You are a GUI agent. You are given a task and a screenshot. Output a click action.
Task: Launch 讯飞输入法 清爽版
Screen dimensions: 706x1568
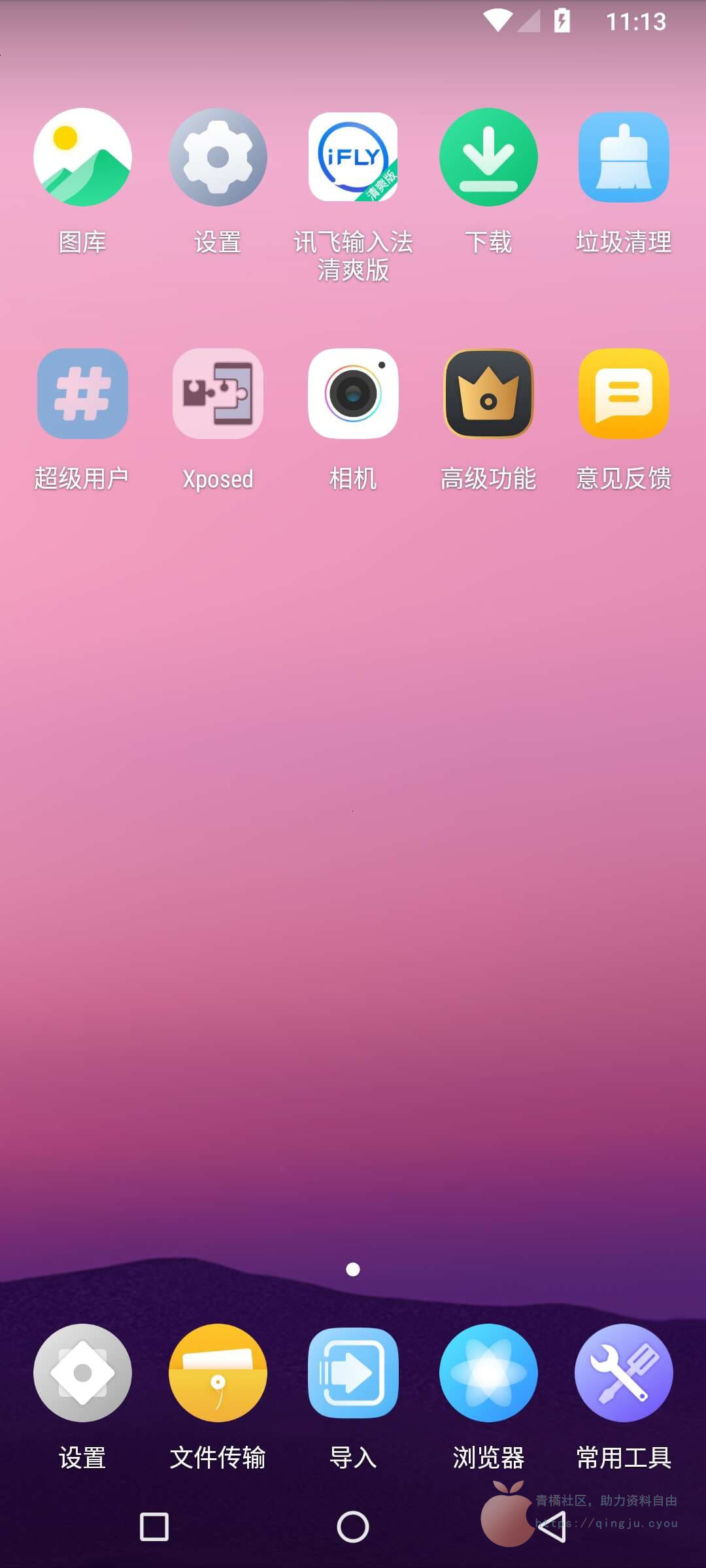tap(353, 157)
